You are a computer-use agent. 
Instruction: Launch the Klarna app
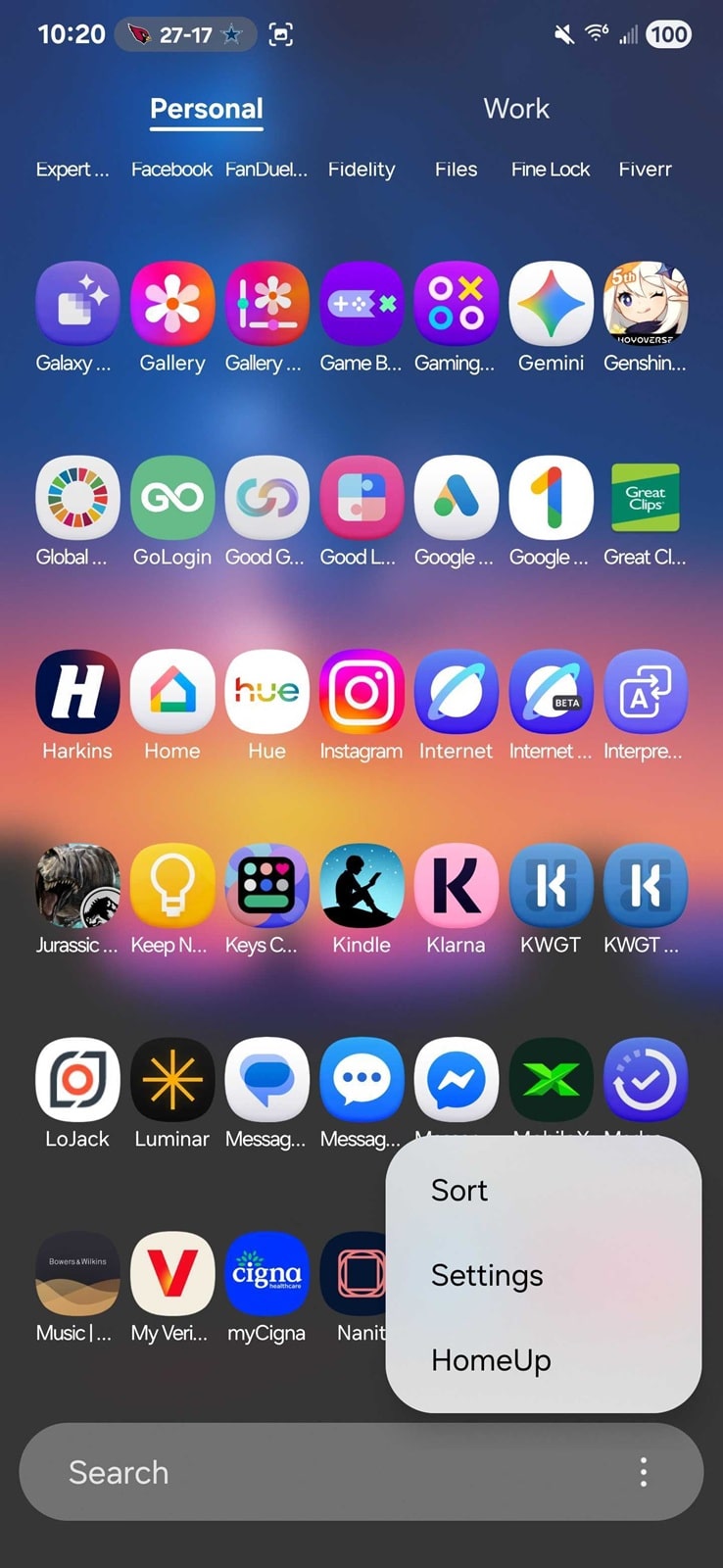tap(456, 886)
